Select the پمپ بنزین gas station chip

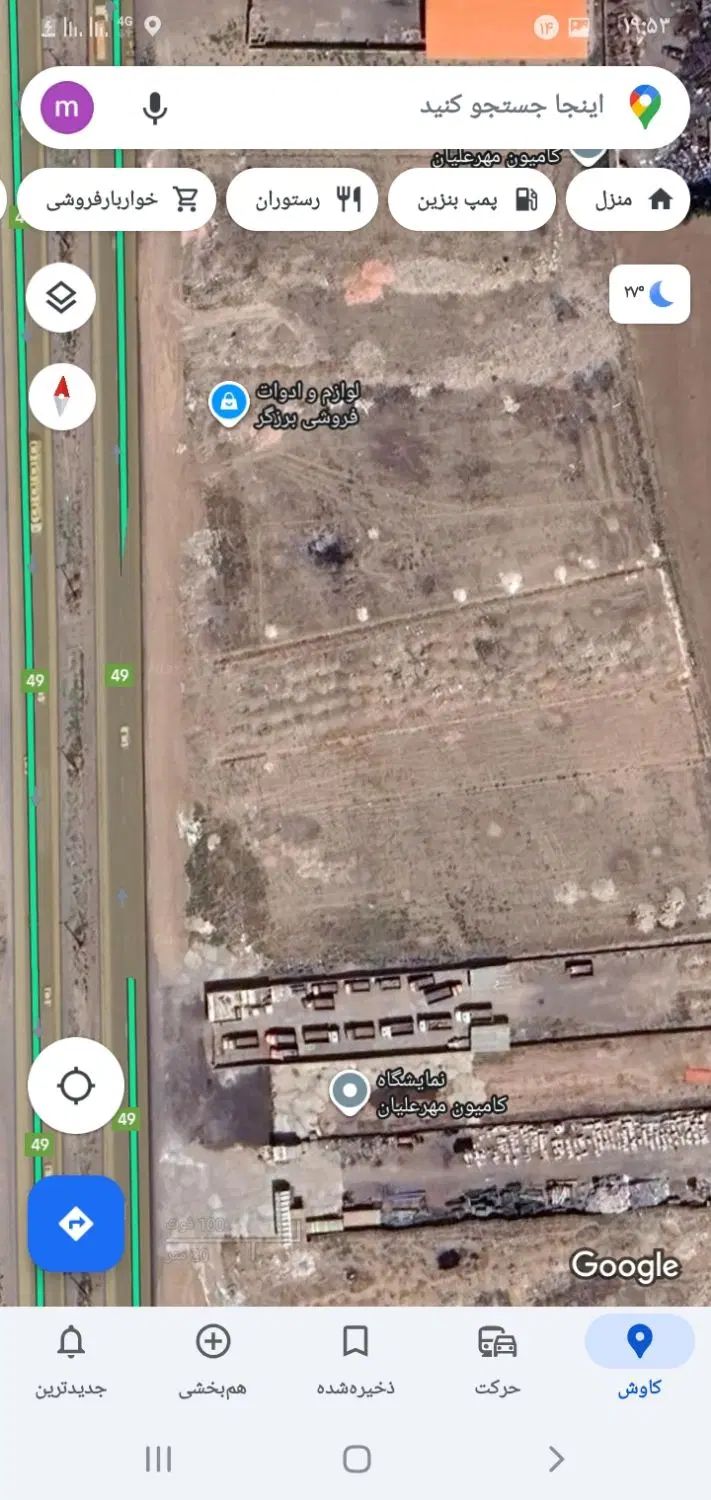(x=472, y=200)
